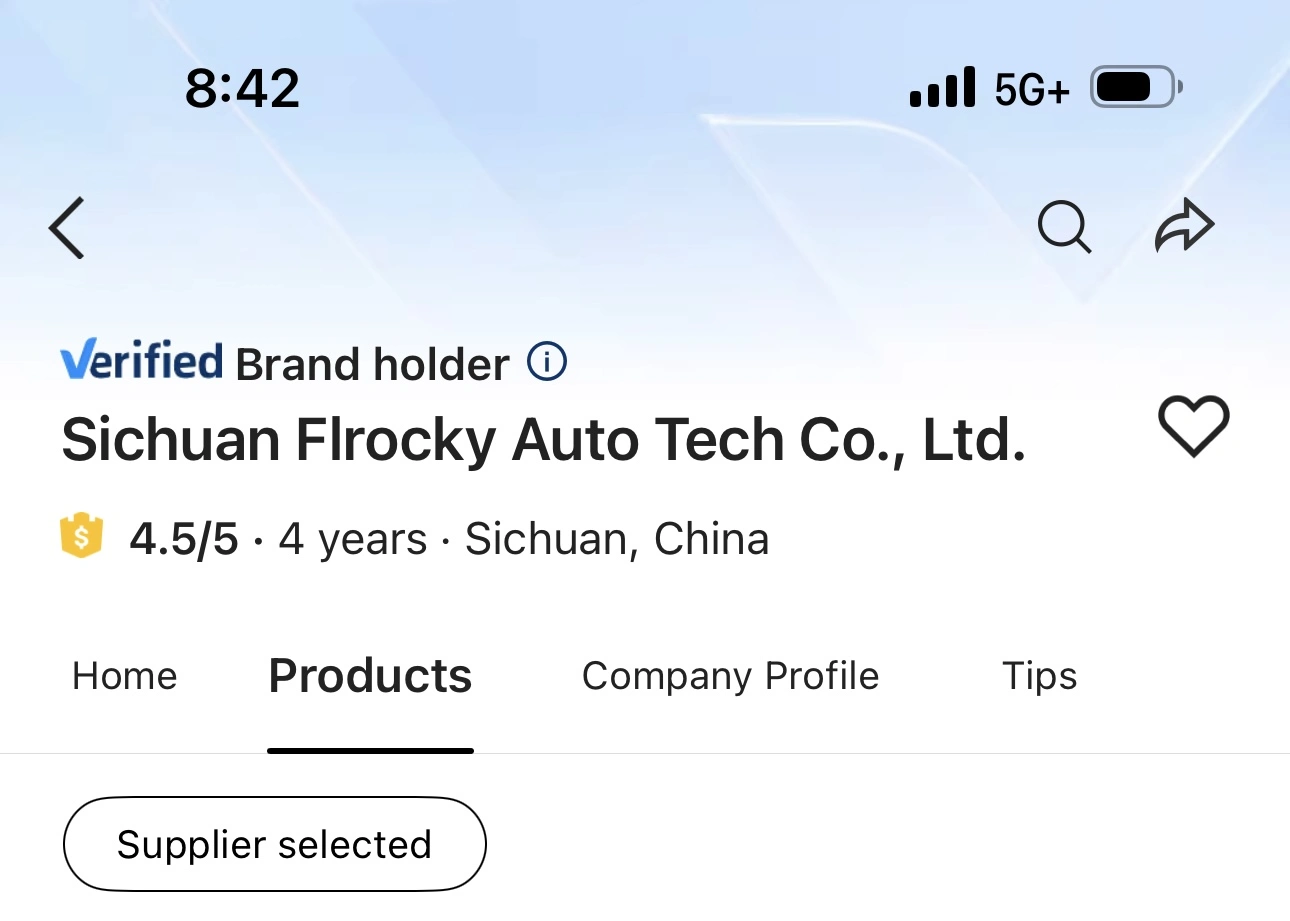This screenshot has height=921, width=1290.
Task: Select the Products tab
Action: point(370,677)
